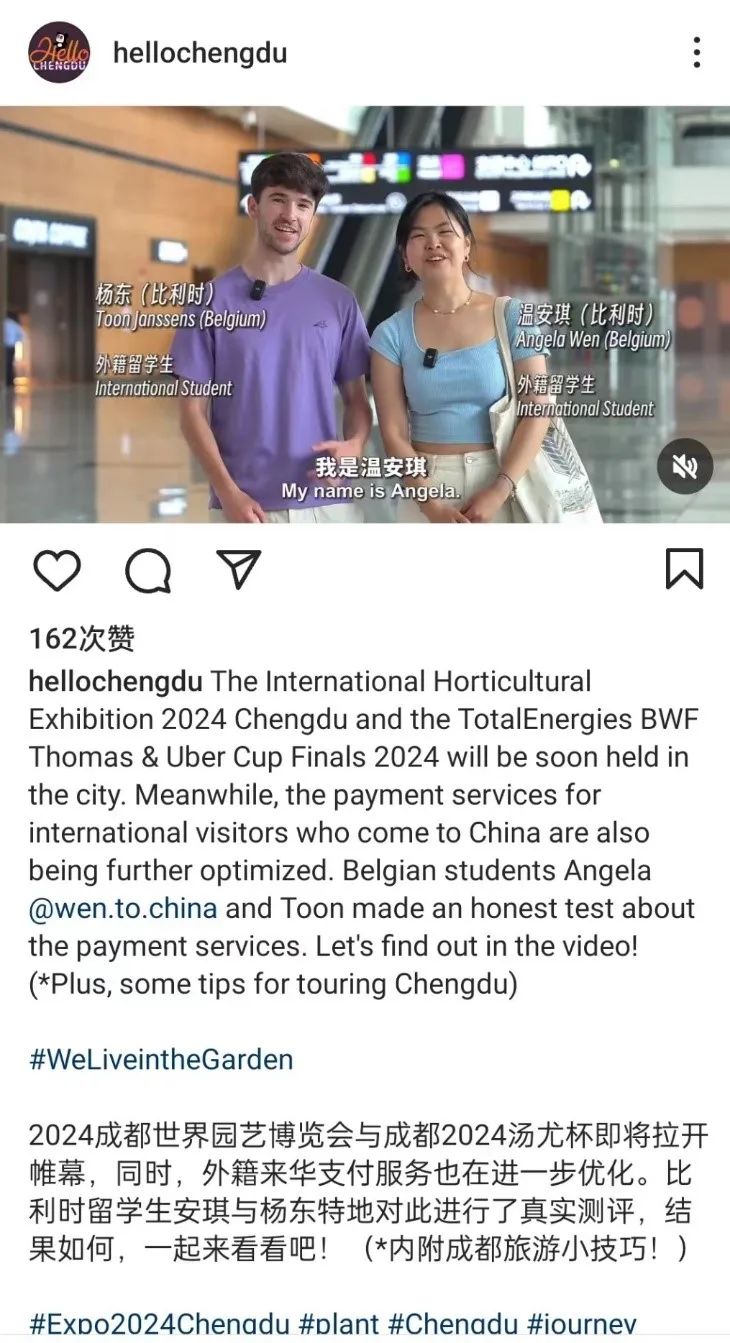This screenshot has height=1343, width=730.
Task: Open the post overflow menu
Action: (696, 53)
